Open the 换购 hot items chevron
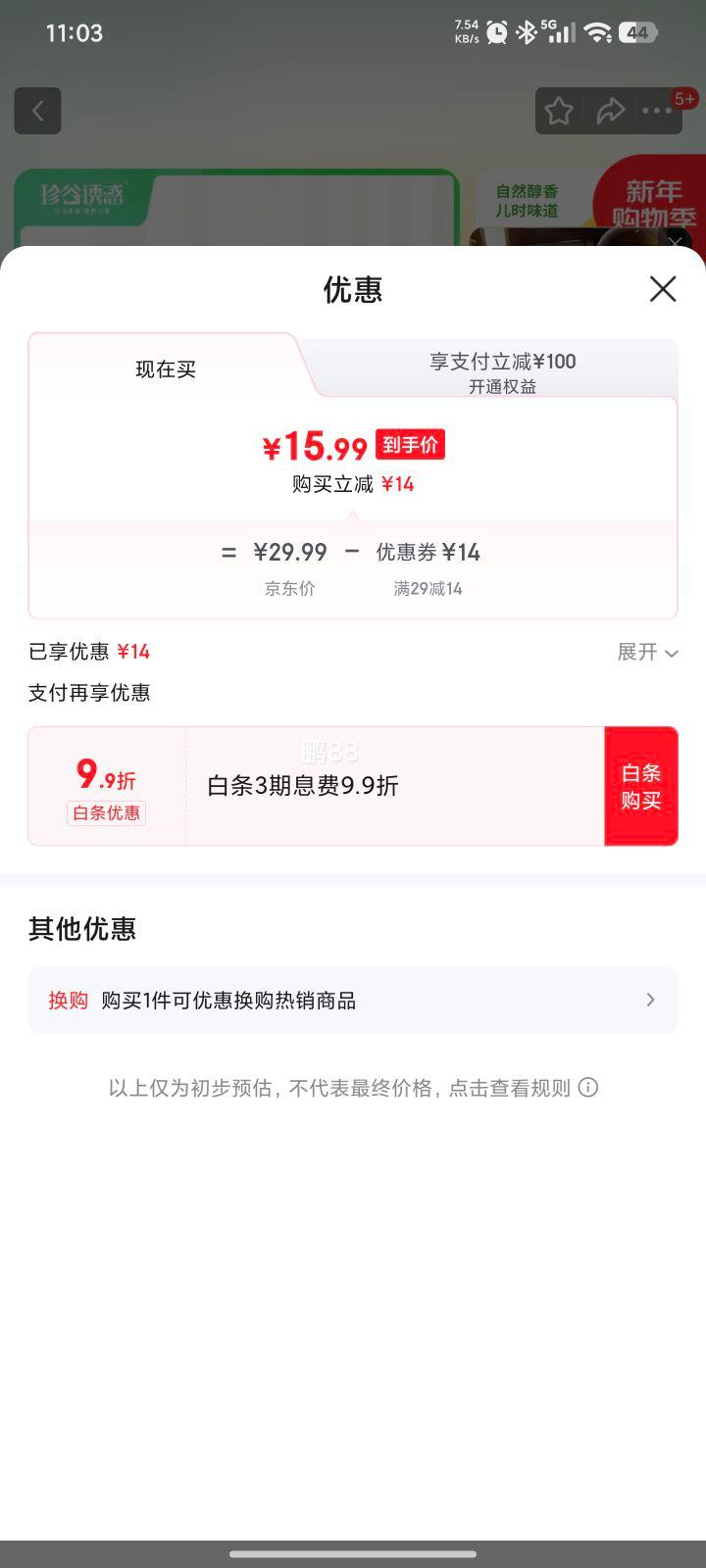The width and height of the screenshot is (706, 1568). pyautogui.click(x=650, y=1000)
